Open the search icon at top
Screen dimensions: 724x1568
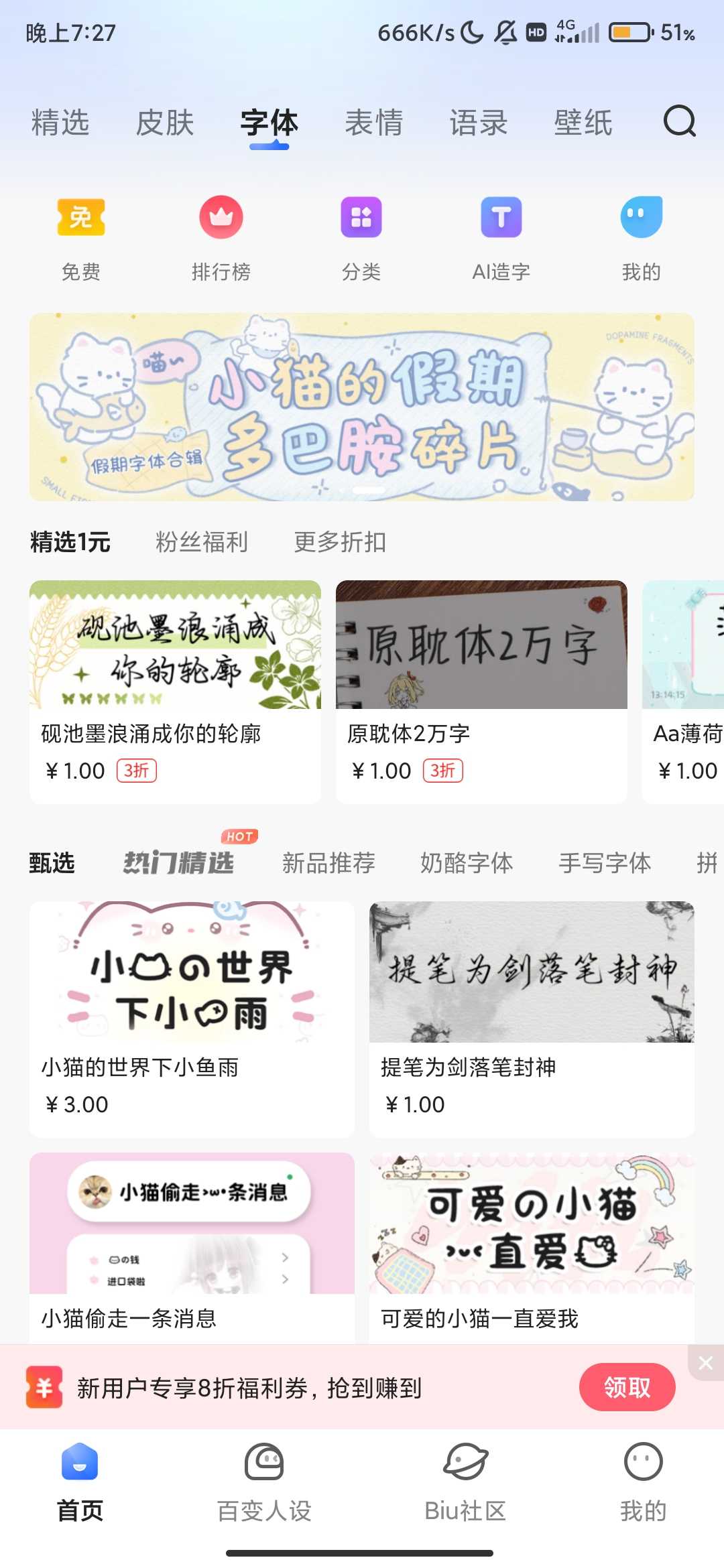(679, 122)
